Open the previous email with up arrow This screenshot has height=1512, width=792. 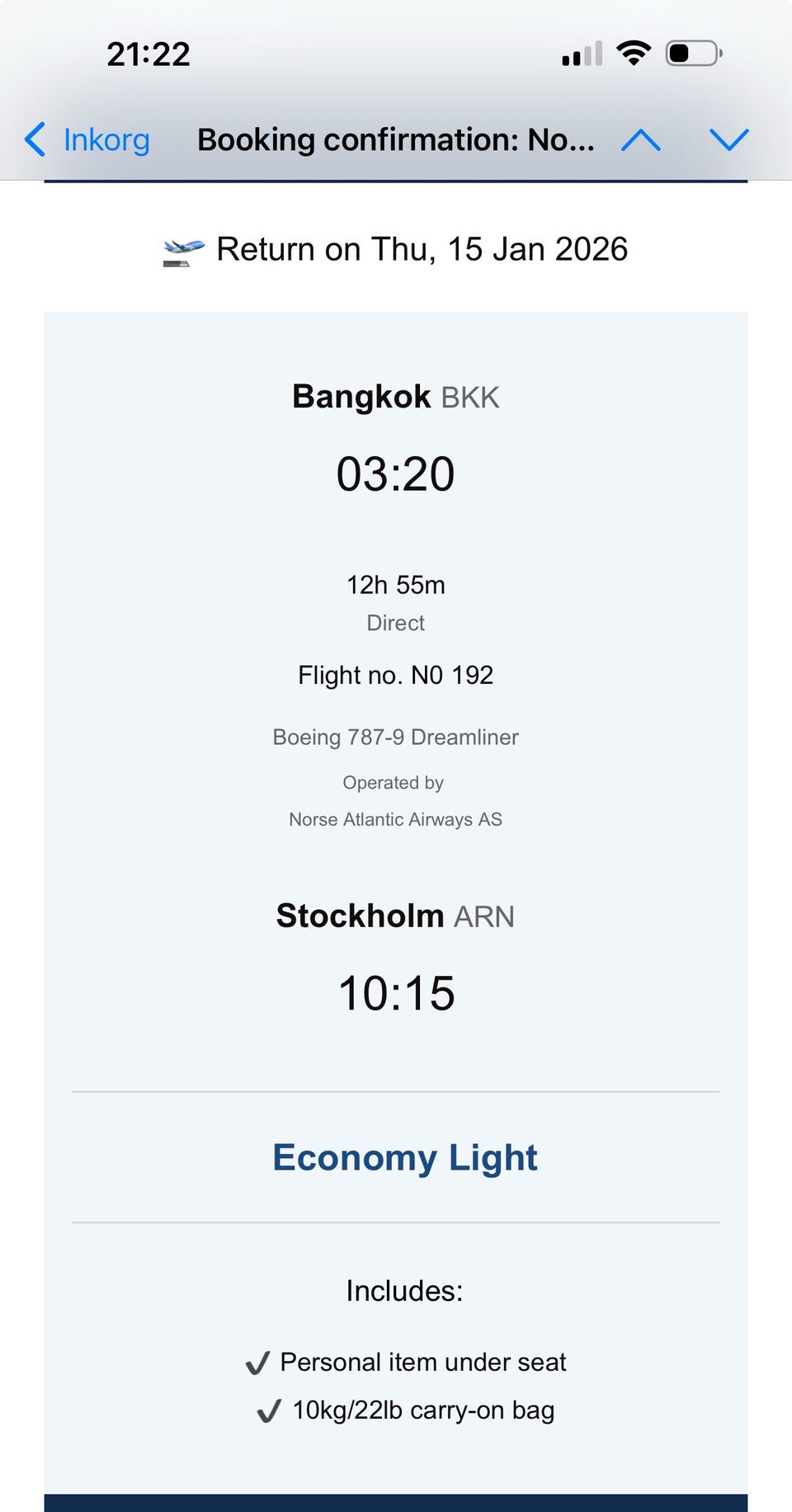(x=641, y=140)
